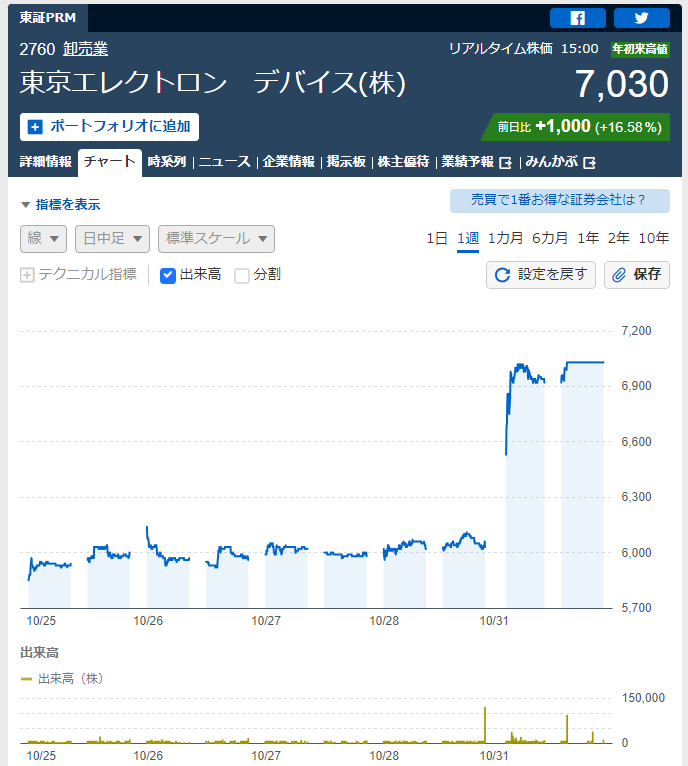Open the 線 chart type dropdown
The height and width of the screenshot is (766, 688).
pos(44,239)
